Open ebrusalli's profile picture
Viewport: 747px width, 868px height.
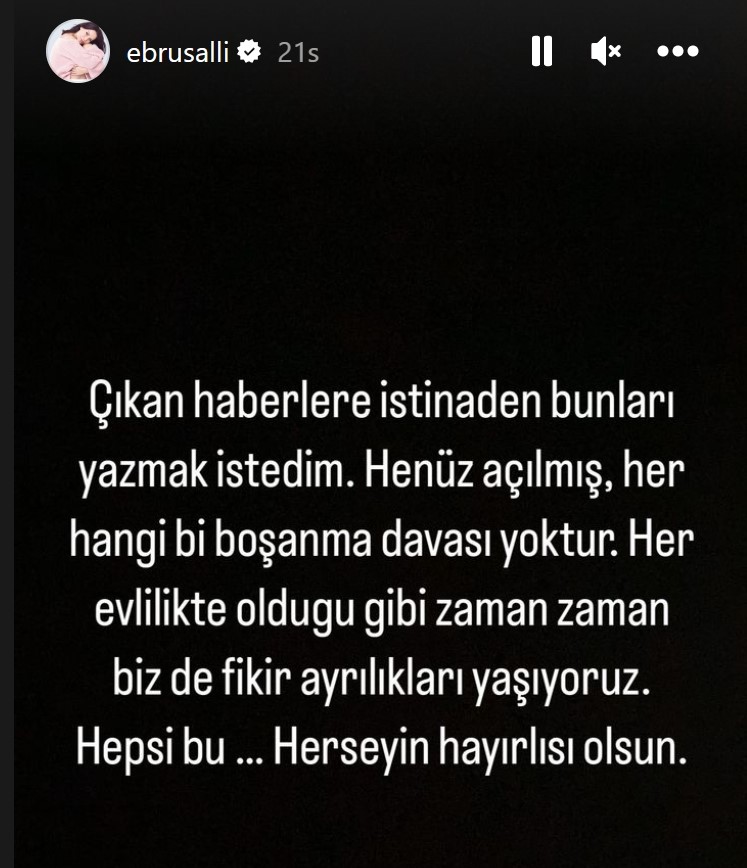coord(78,51)
